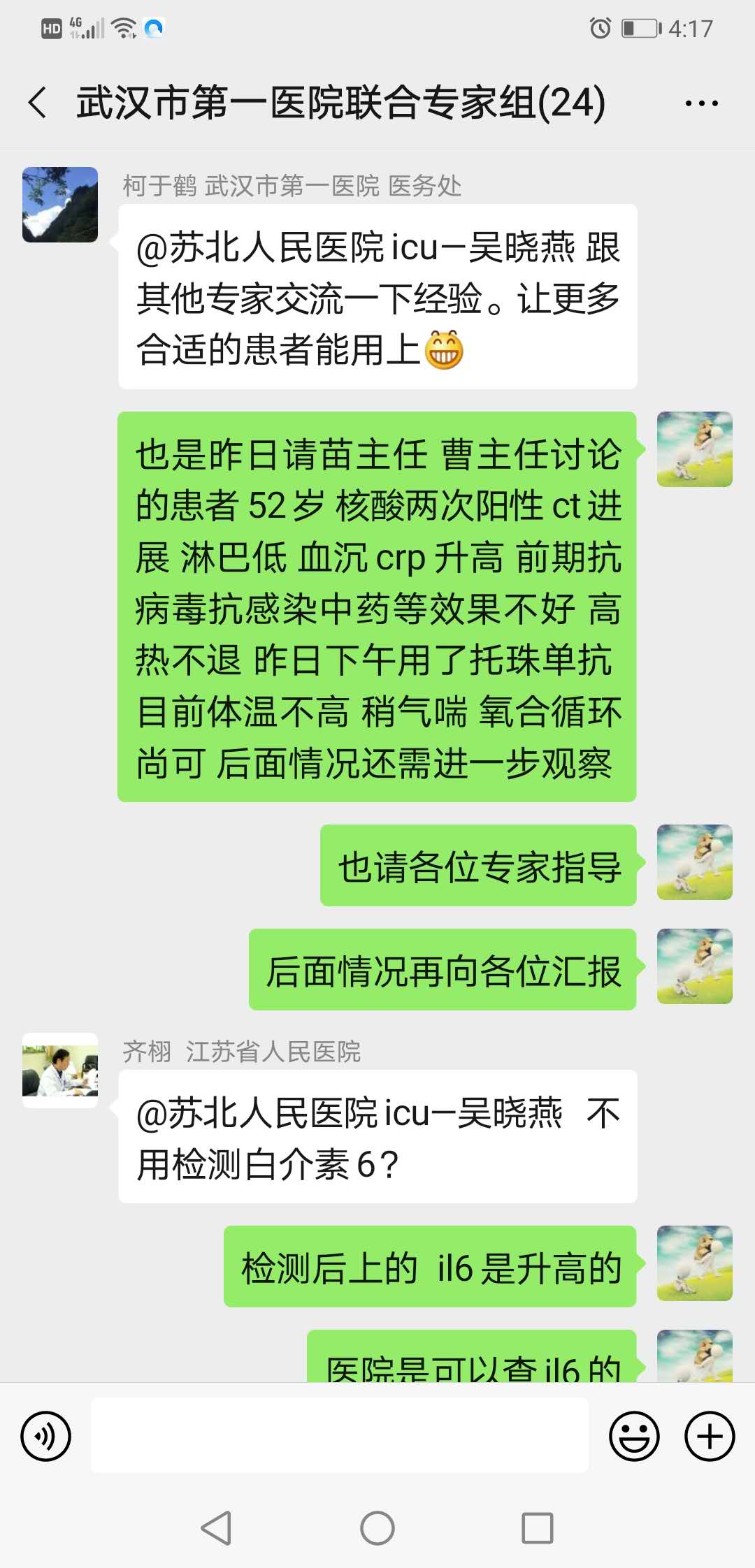The height and width of the screenshot is (1568, 755).
Task: Focus the message text field
Action: [340, 1435]
